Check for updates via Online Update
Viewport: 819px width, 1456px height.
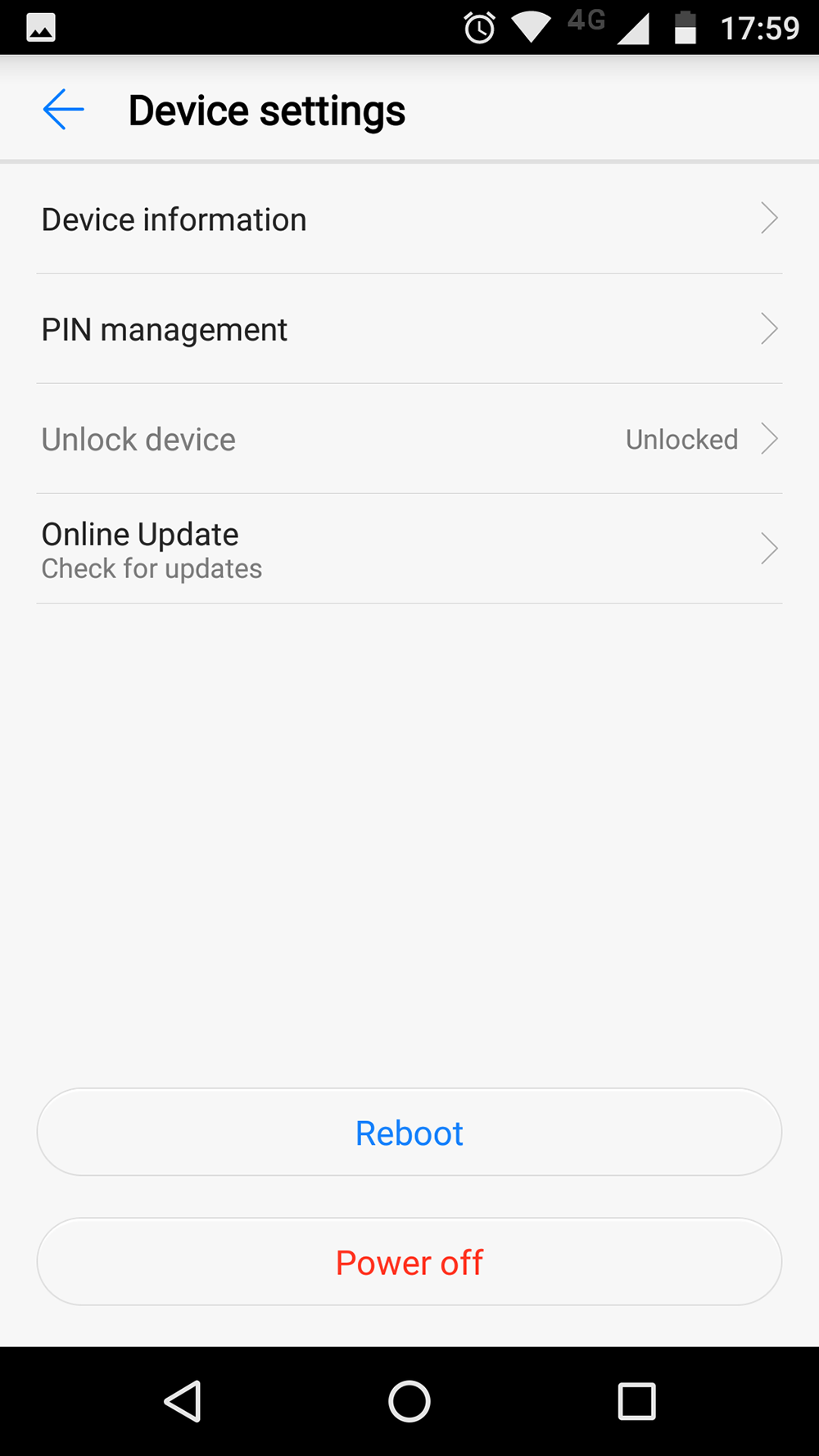(x=409, y=549)
